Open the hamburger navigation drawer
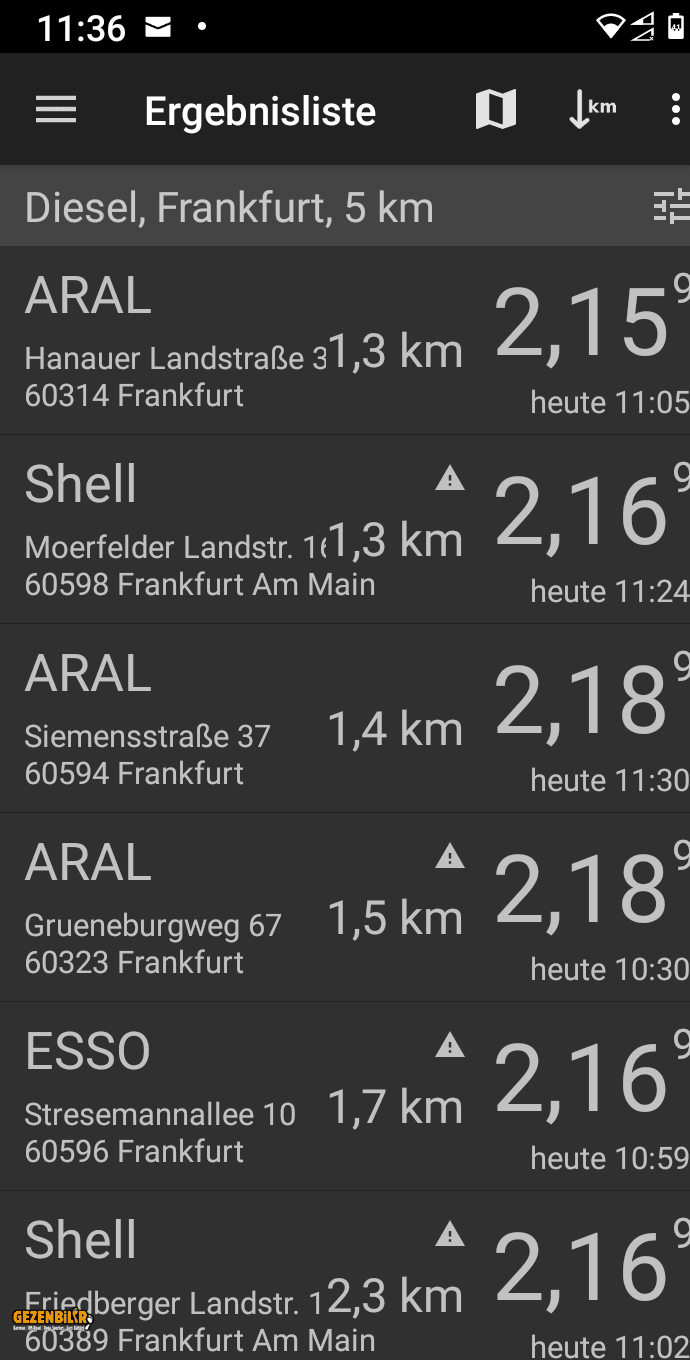The image size is (690, 1360). click(x=56, y=110)
